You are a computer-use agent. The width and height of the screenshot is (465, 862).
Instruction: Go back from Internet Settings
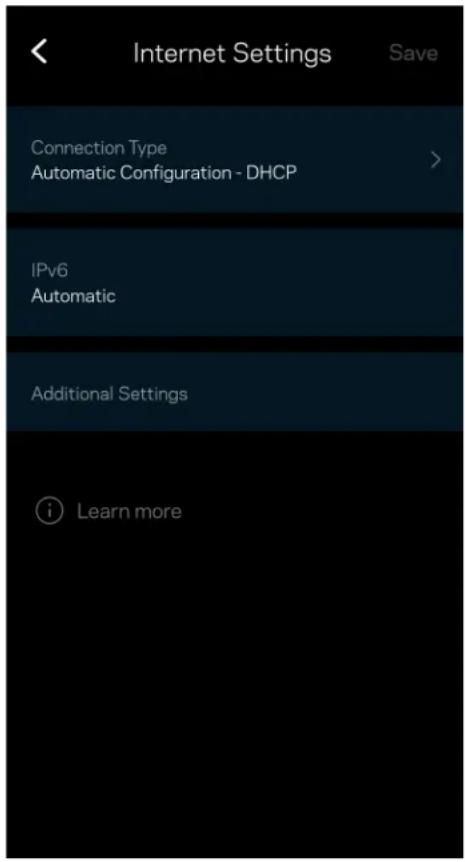[x=40, y=52]
